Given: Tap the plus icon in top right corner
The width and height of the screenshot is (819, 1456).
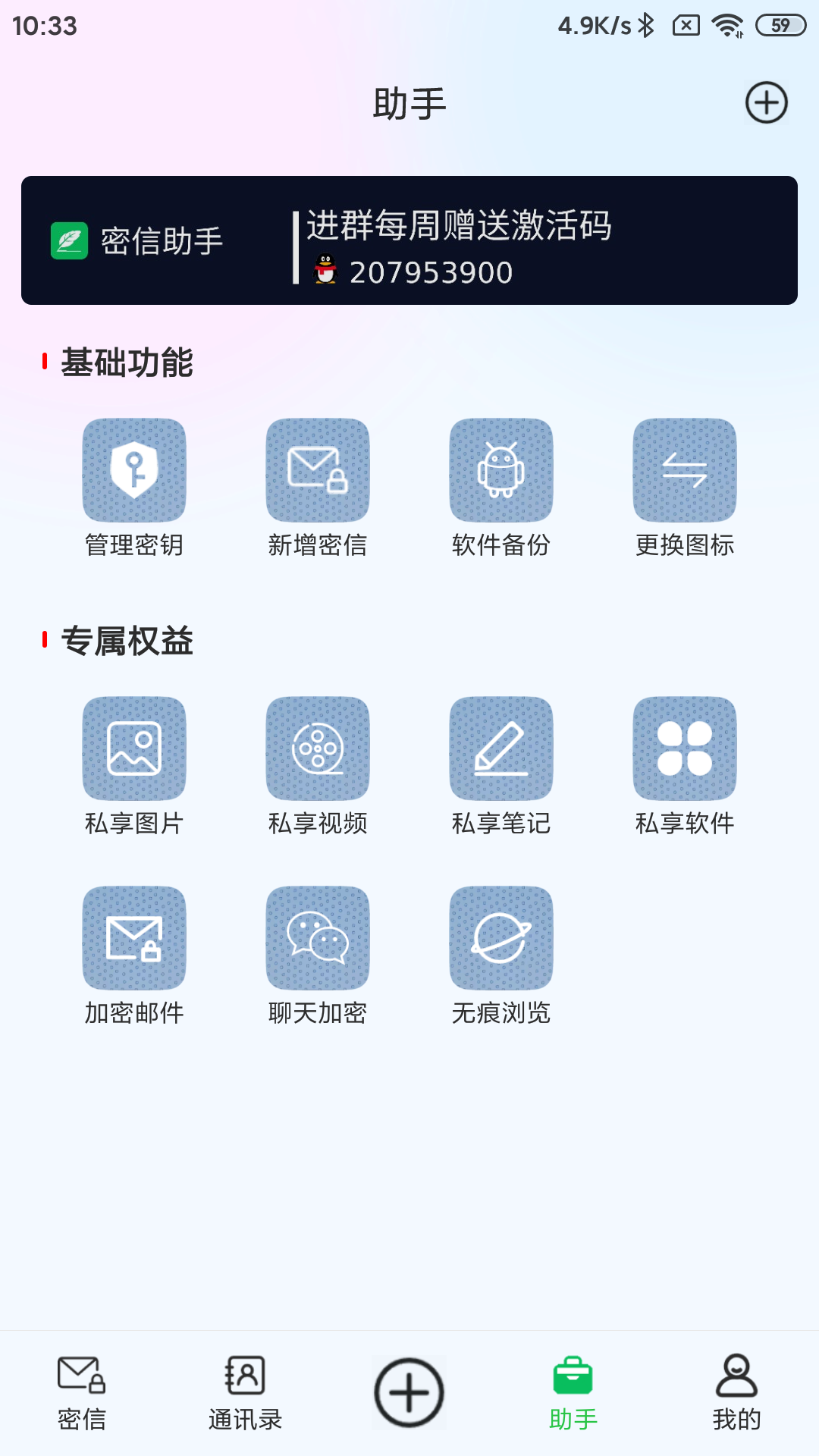Looking at the screenshot, I should click(x=767, y=103).
